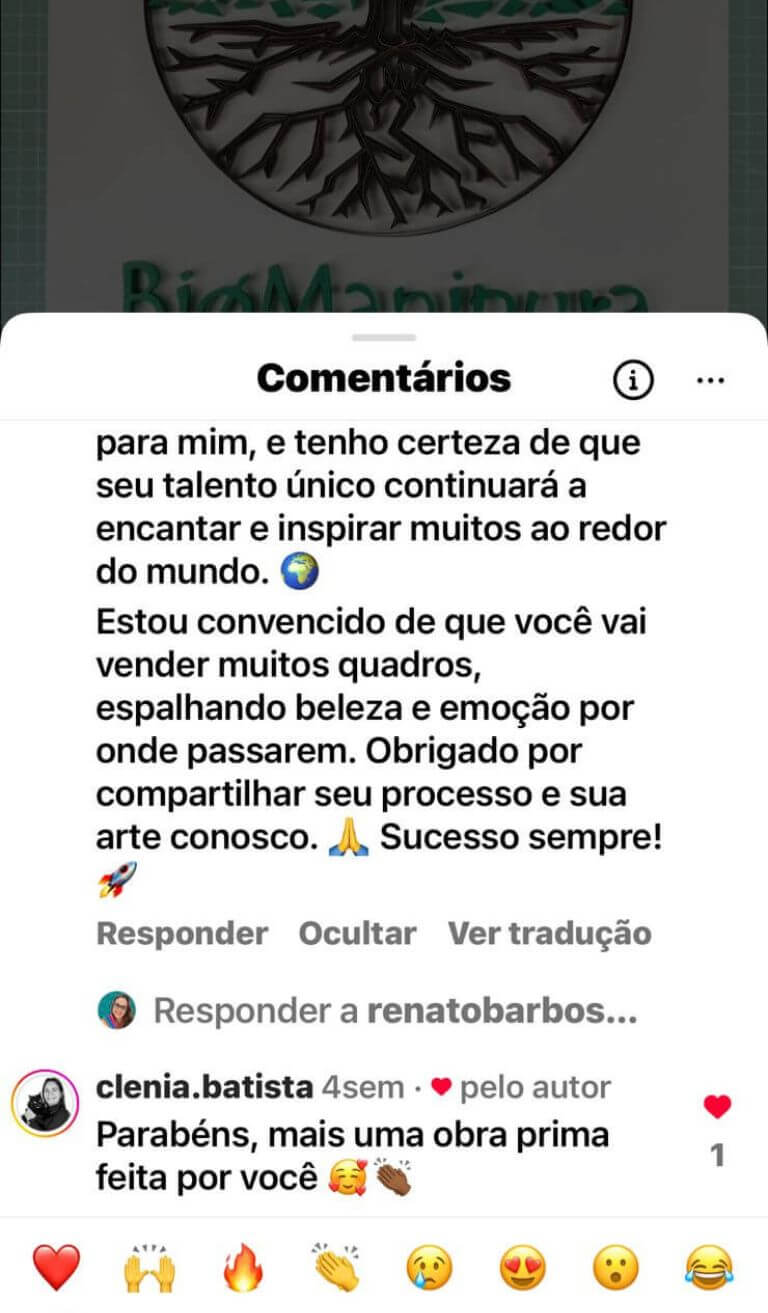Insert the red heart emoji
Screen dimensions: 768x1313
tap(56, 1268)
